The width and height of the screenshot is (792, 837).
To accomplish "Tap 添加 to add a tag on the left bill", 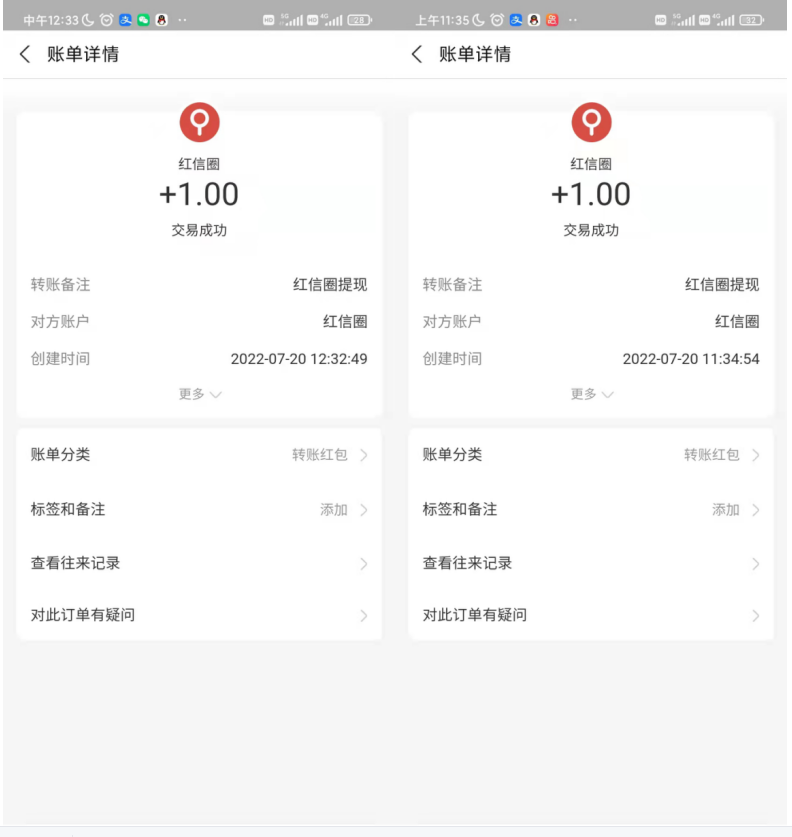I will pos(335,510).
